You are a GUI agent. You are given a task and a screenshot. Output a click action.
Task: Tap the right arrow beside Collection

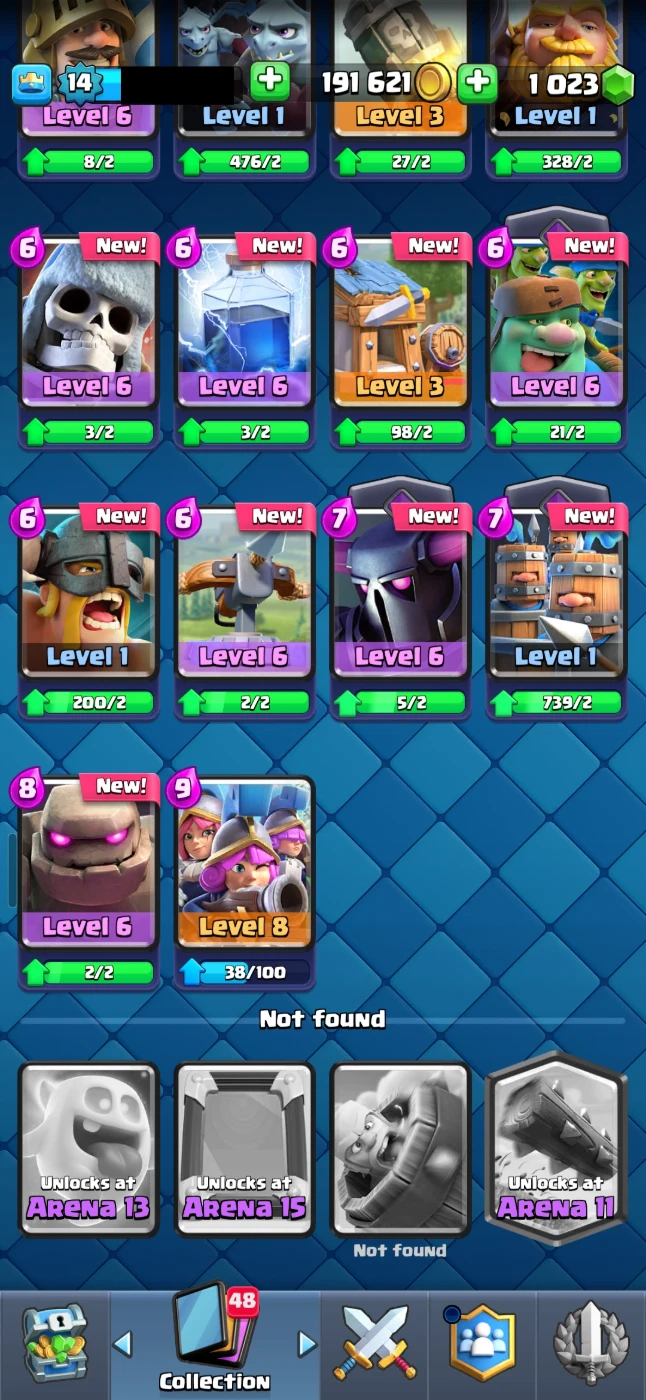[x=307, y=1343]
